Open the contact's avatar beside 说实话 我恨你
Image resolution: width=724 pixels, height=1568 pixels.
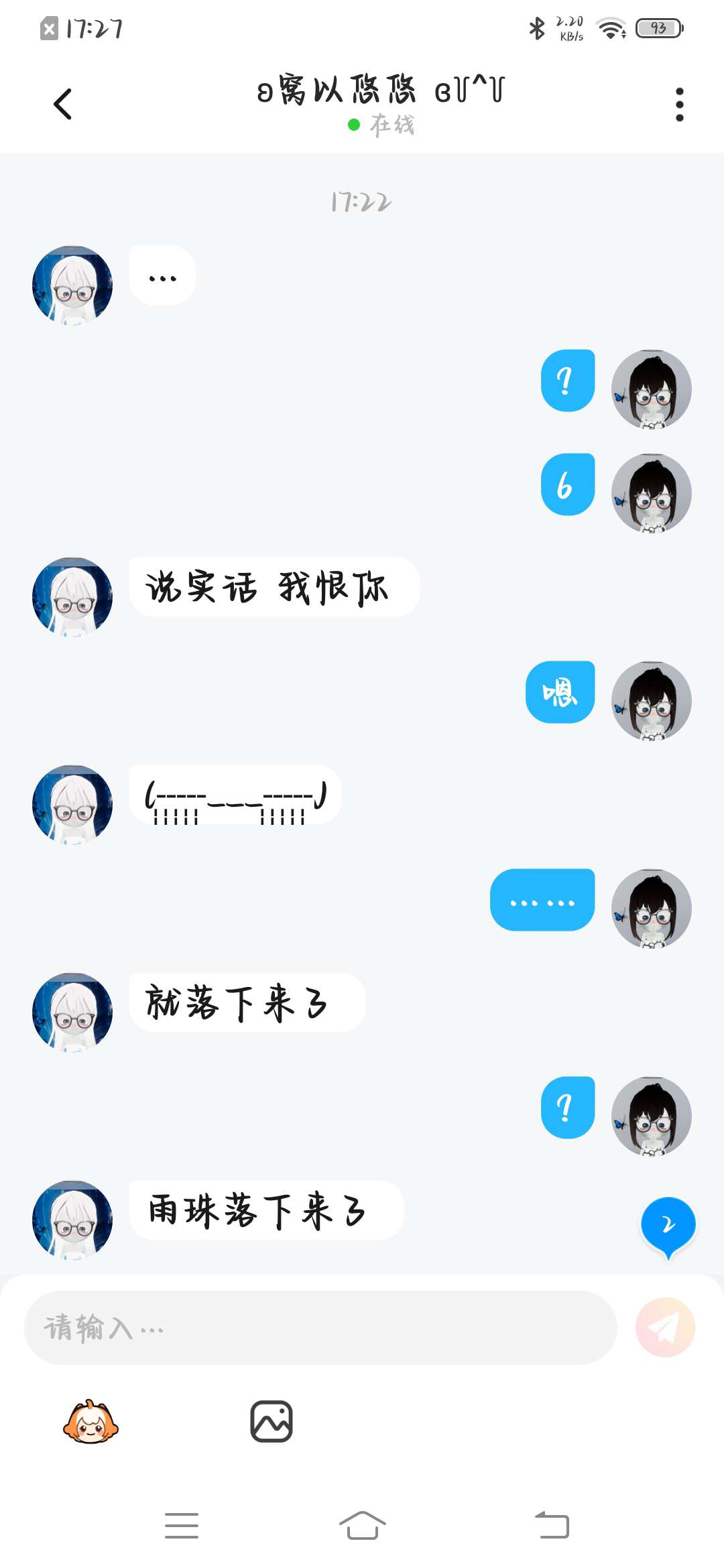pyautogui.click(x=72, y=596)
